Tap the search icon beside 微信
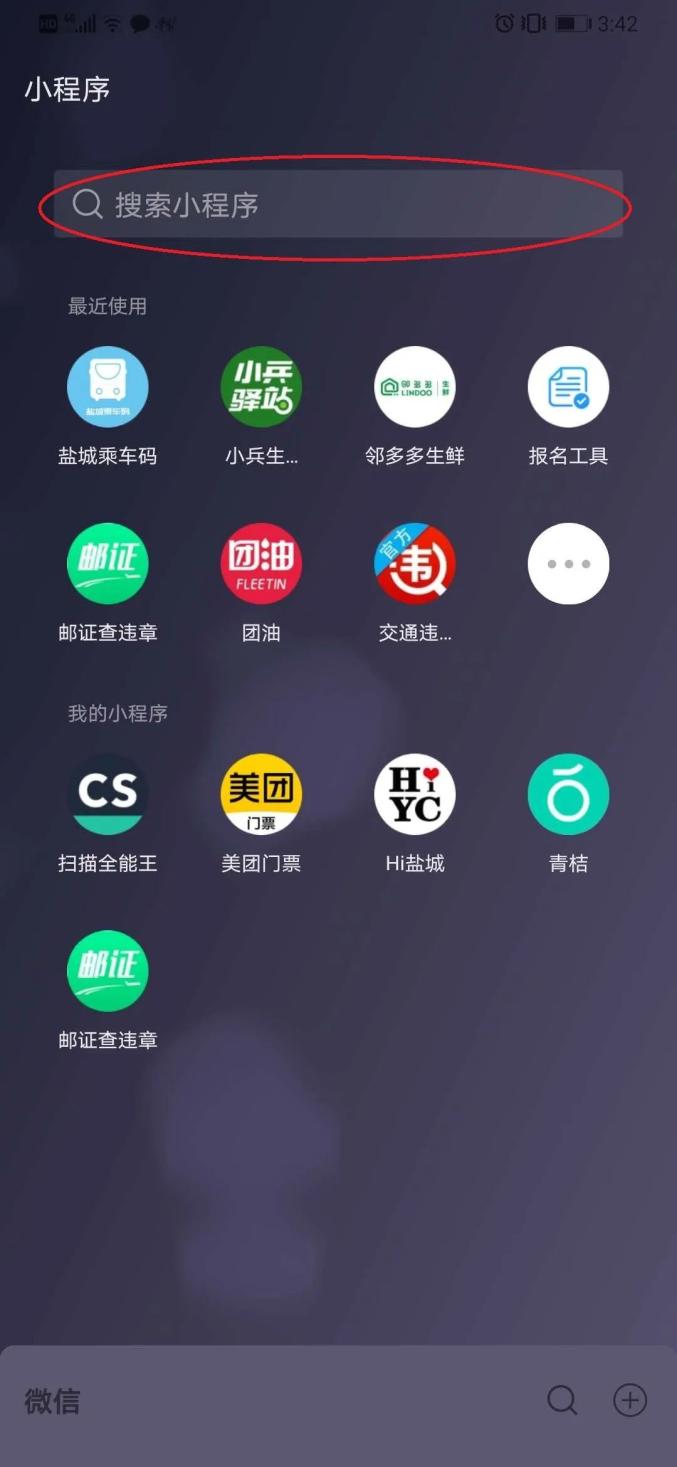Screen dimensions: 677x1467 pos(562,1401)
